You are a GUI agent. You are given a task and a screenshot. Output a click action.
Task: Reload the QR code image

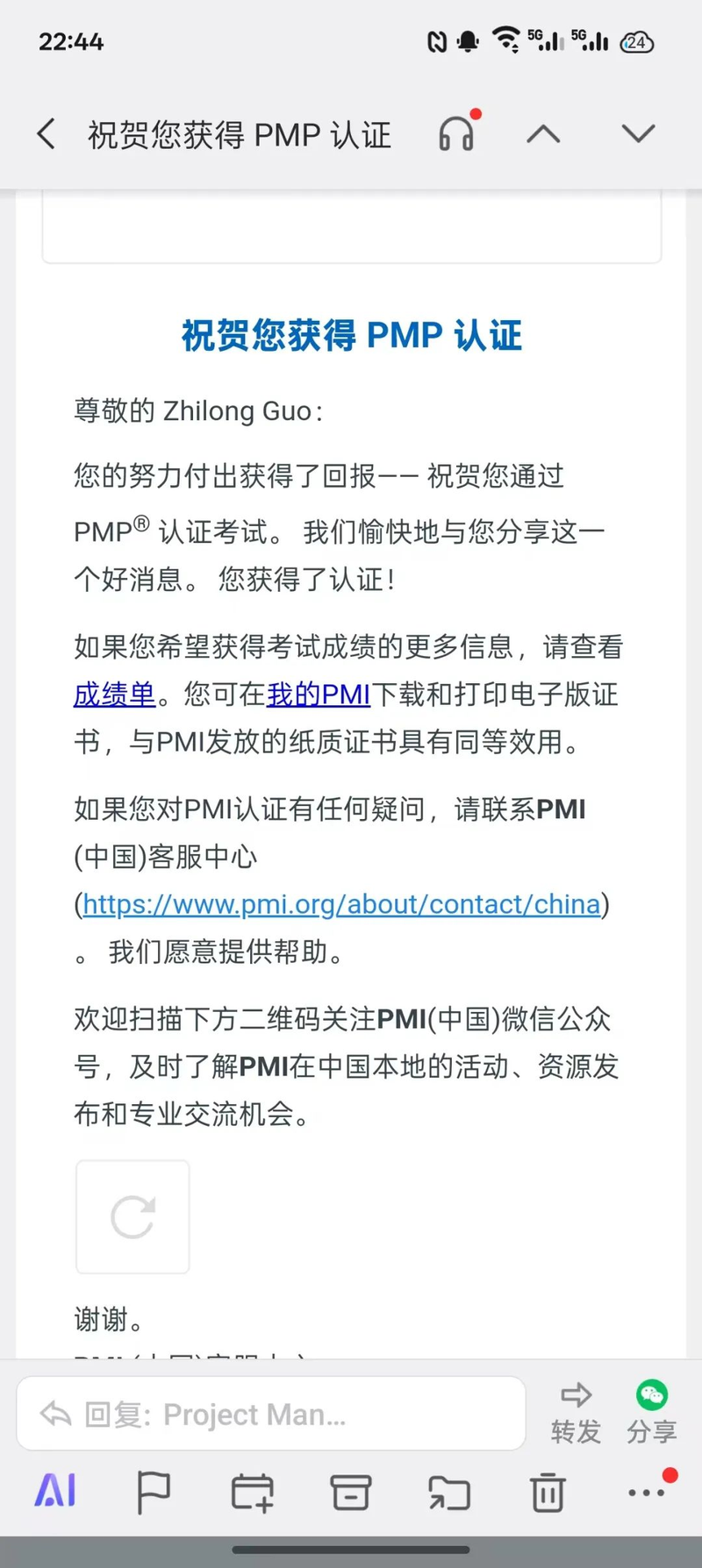click(132, 1217)
